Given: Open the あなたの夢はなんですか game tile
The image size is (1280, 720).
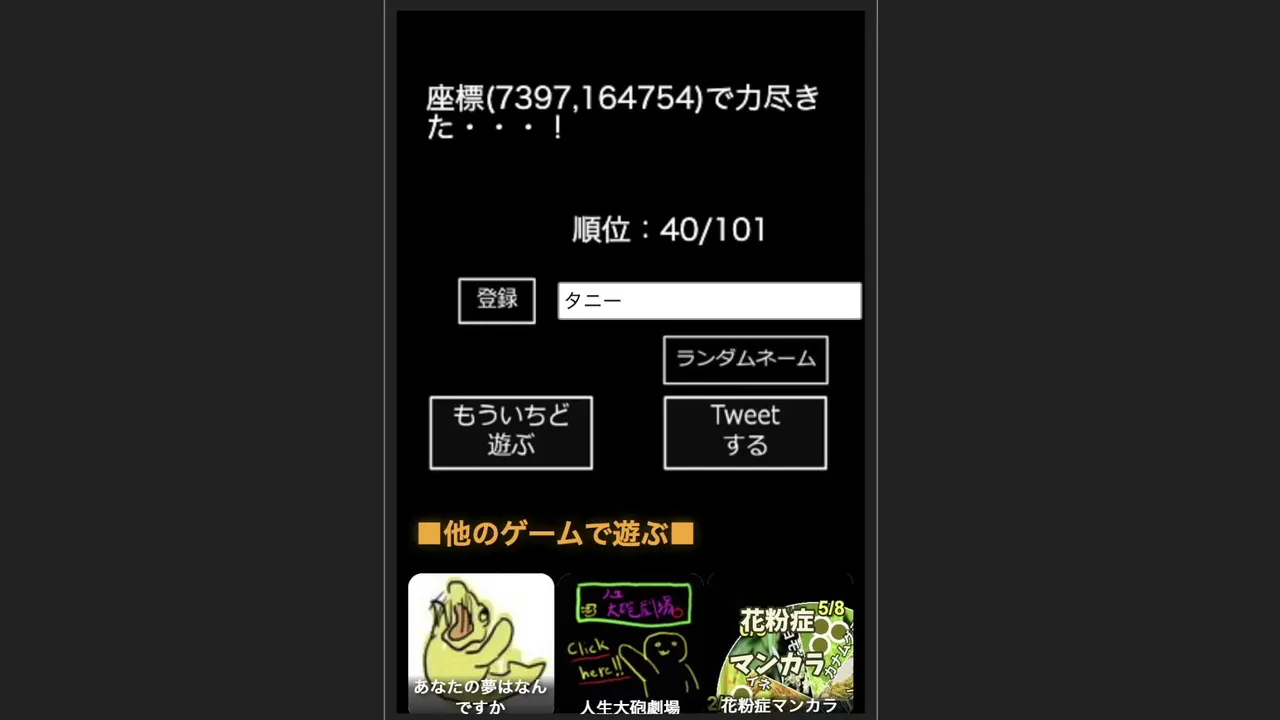Looking at the screenshot, I should point(481,644).
